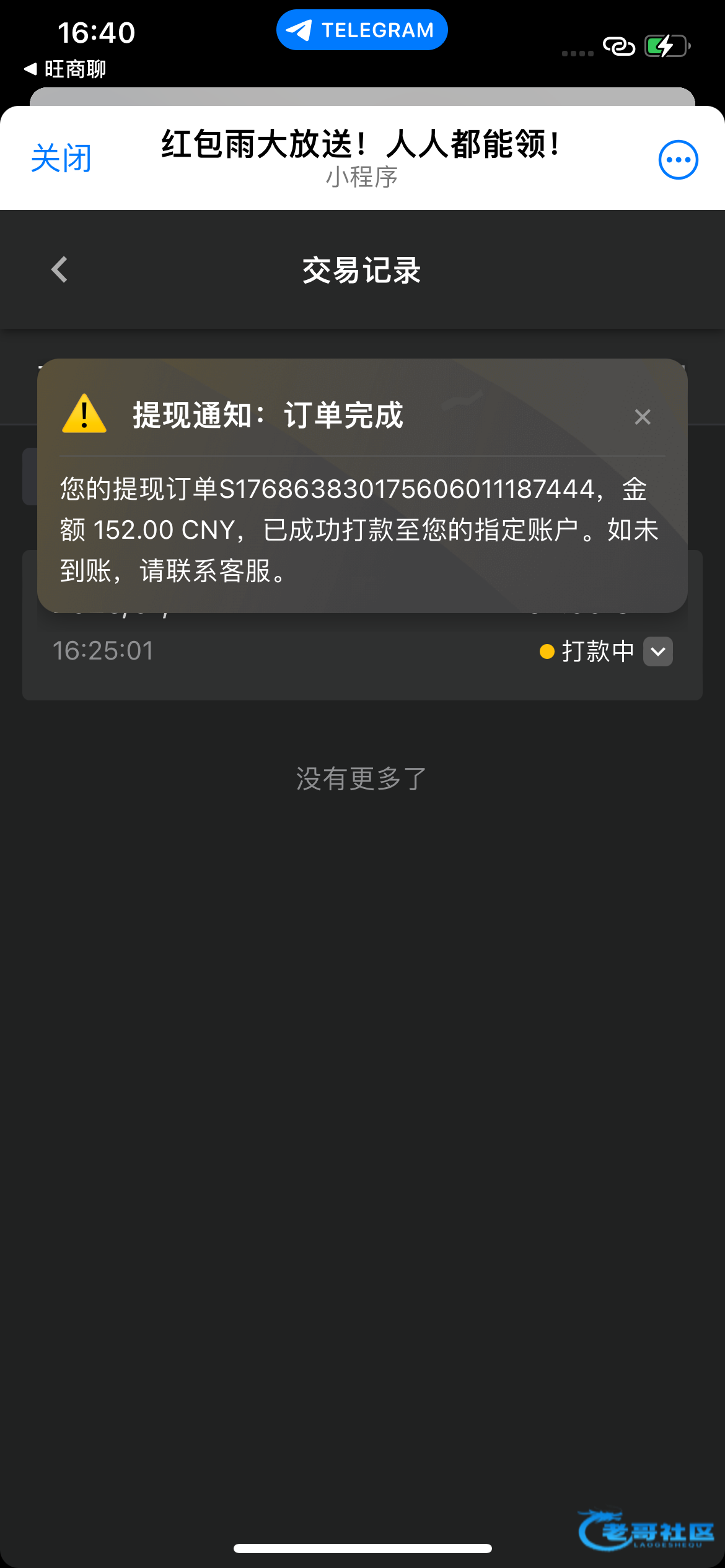Tap 关闭 to close the mini program
This screenshot has width=725, height=1568.
point(61,159)
